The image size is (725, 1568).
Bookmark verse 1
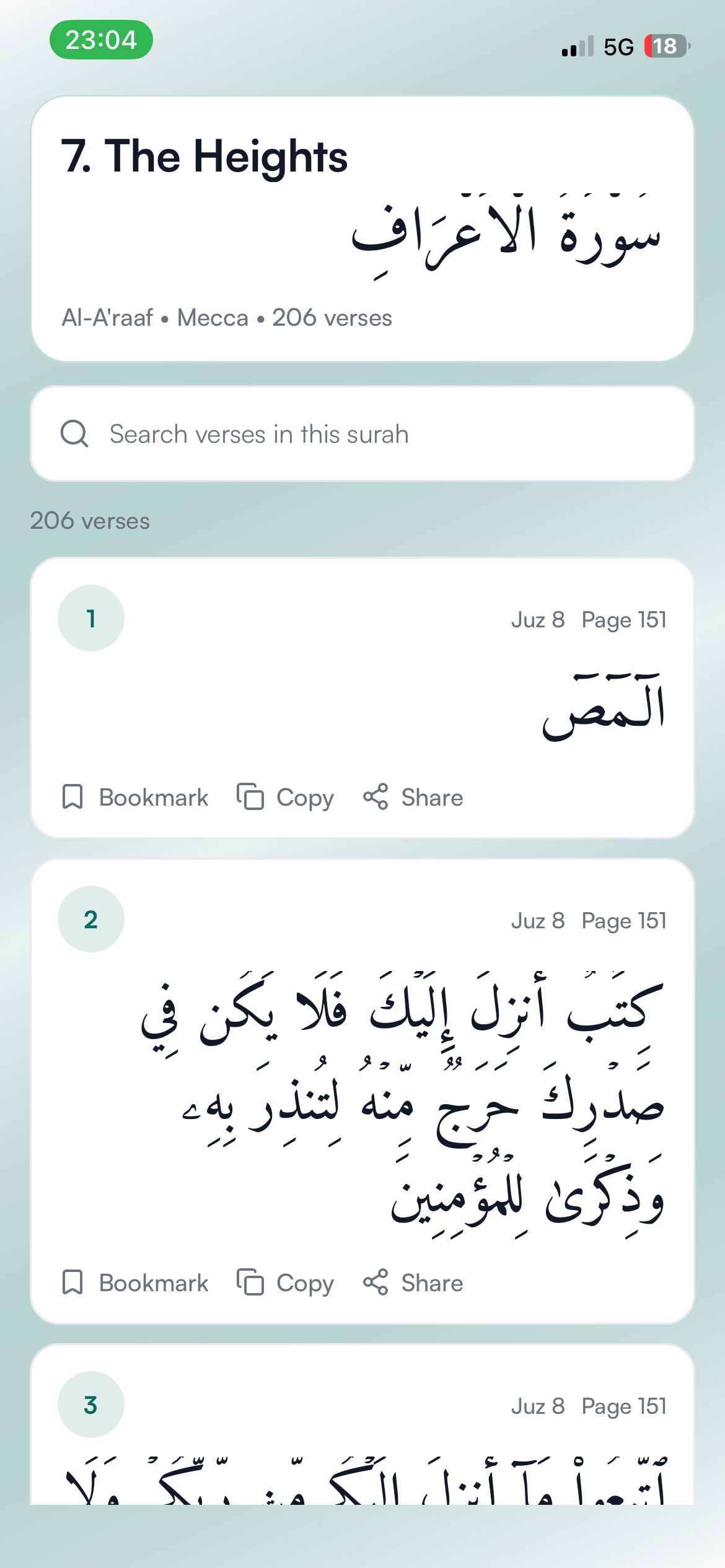135,797
